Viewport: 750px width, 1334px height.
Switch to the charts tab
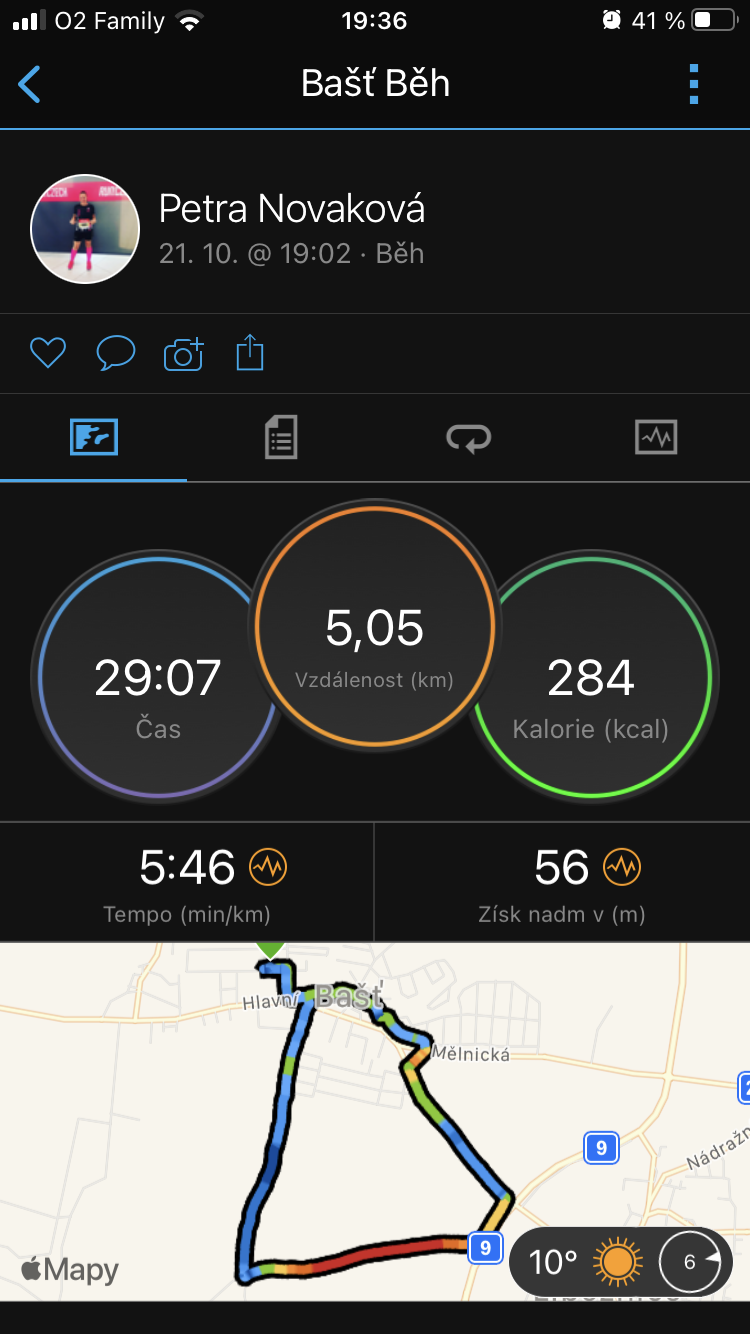(656, 438)
